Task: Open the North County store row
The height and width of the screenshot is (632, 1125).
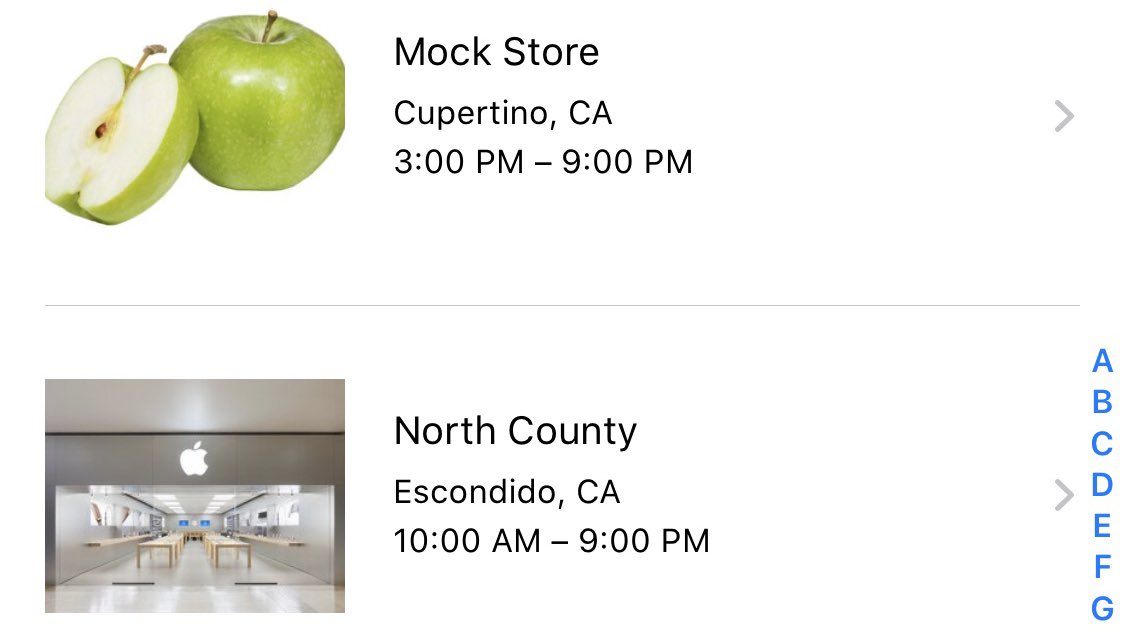Action: pos(560,495)
